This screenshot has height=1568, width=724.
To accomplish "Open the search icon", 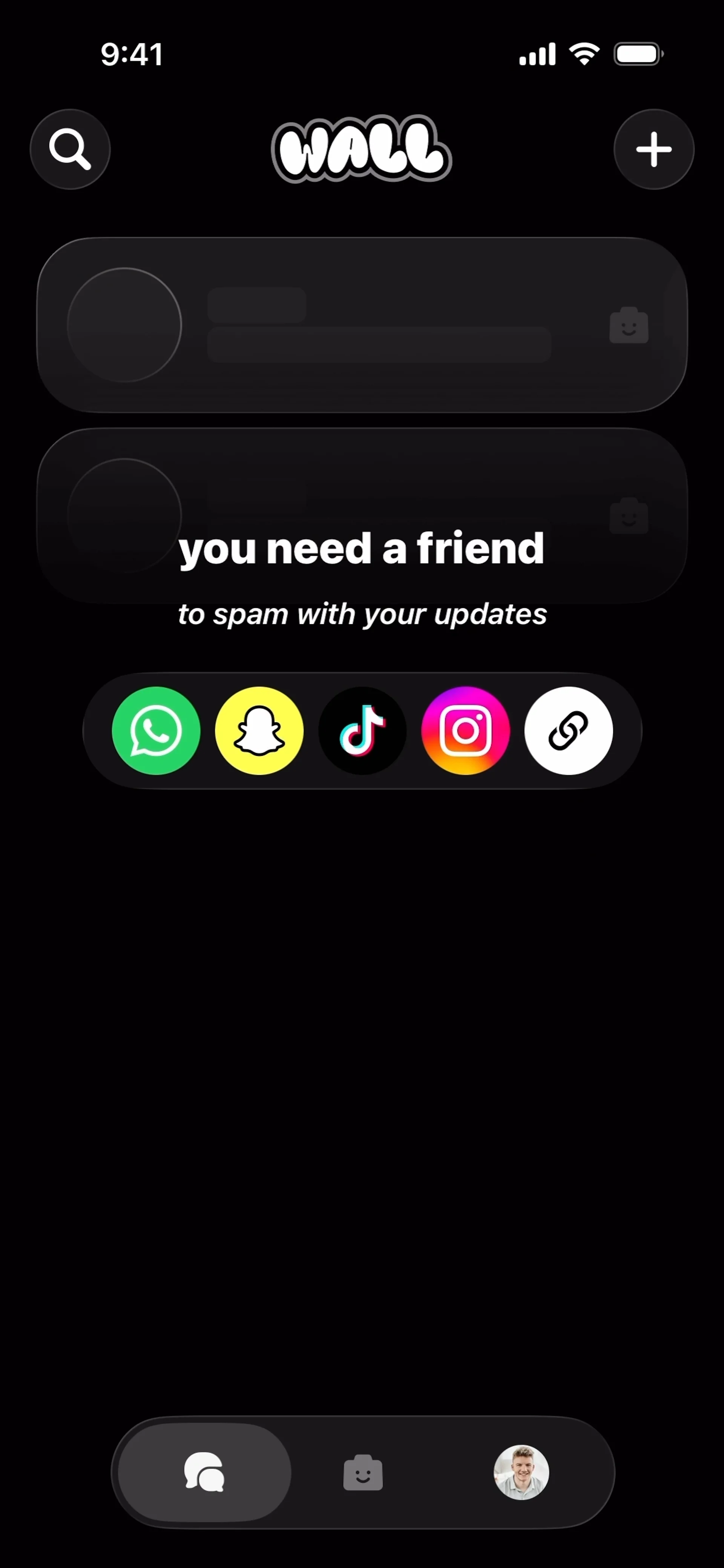I will click(x=70, y=149).
